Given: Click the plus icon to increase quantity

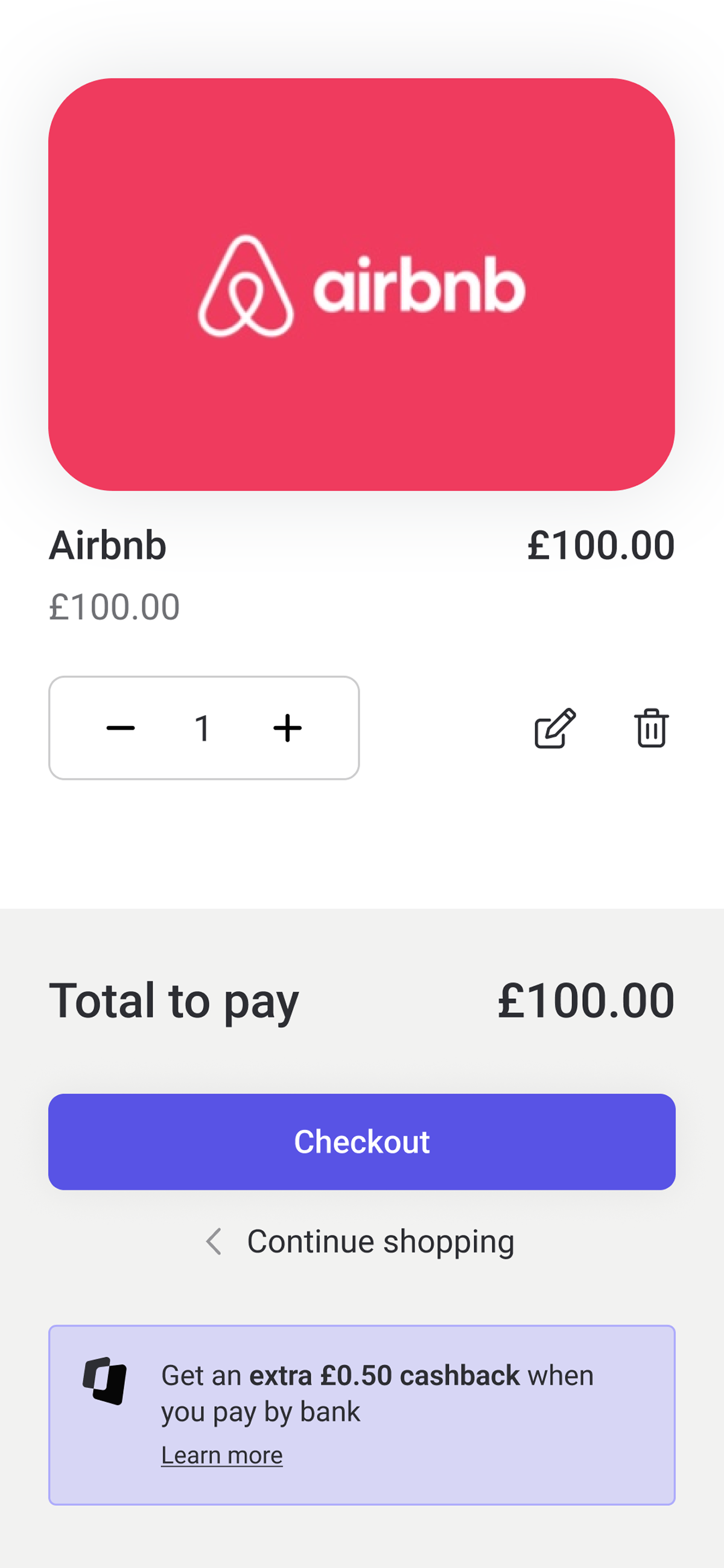Looking at the screenshot, I should (x=287, y=728).
